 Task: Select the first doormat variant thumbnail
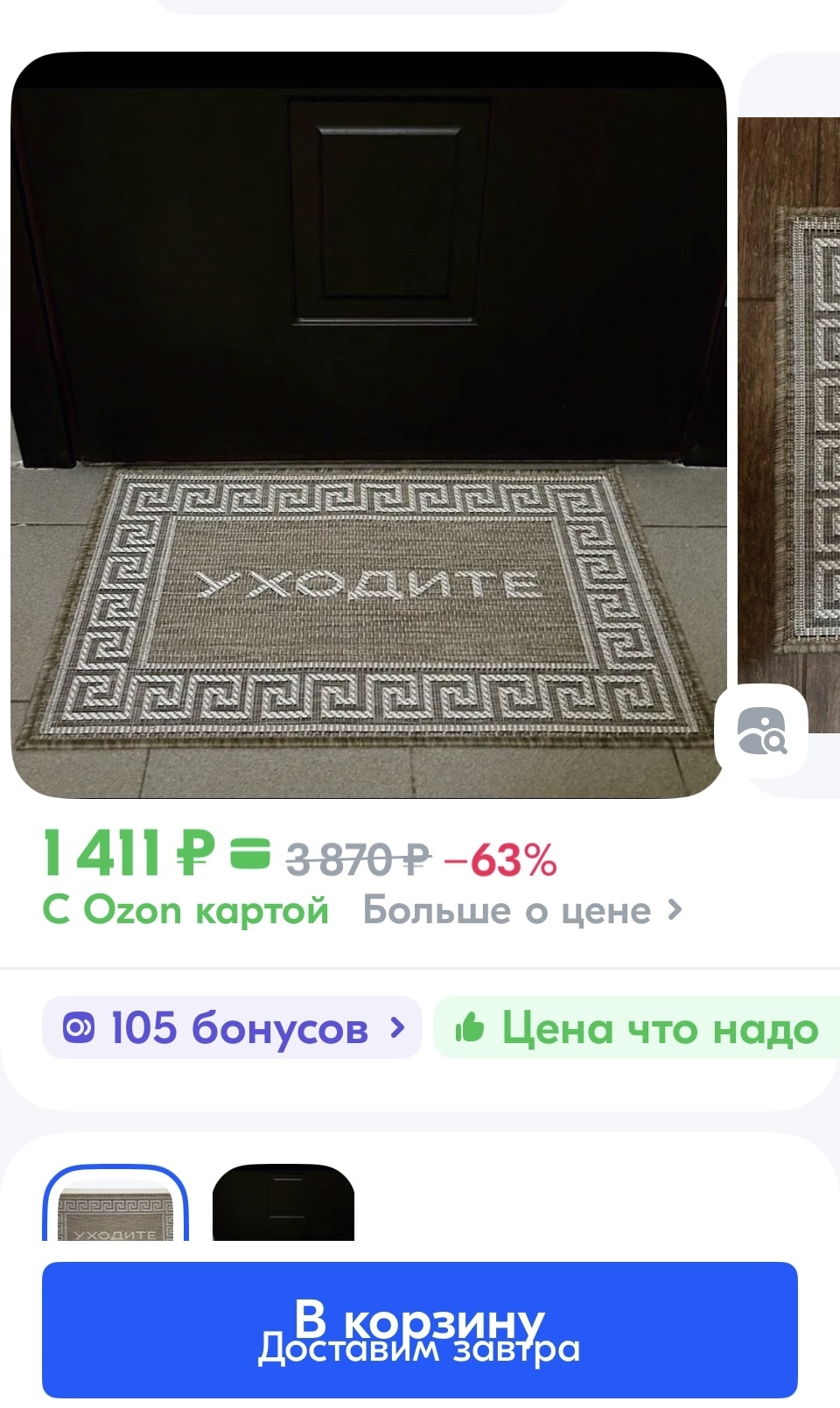[115, 1206]
